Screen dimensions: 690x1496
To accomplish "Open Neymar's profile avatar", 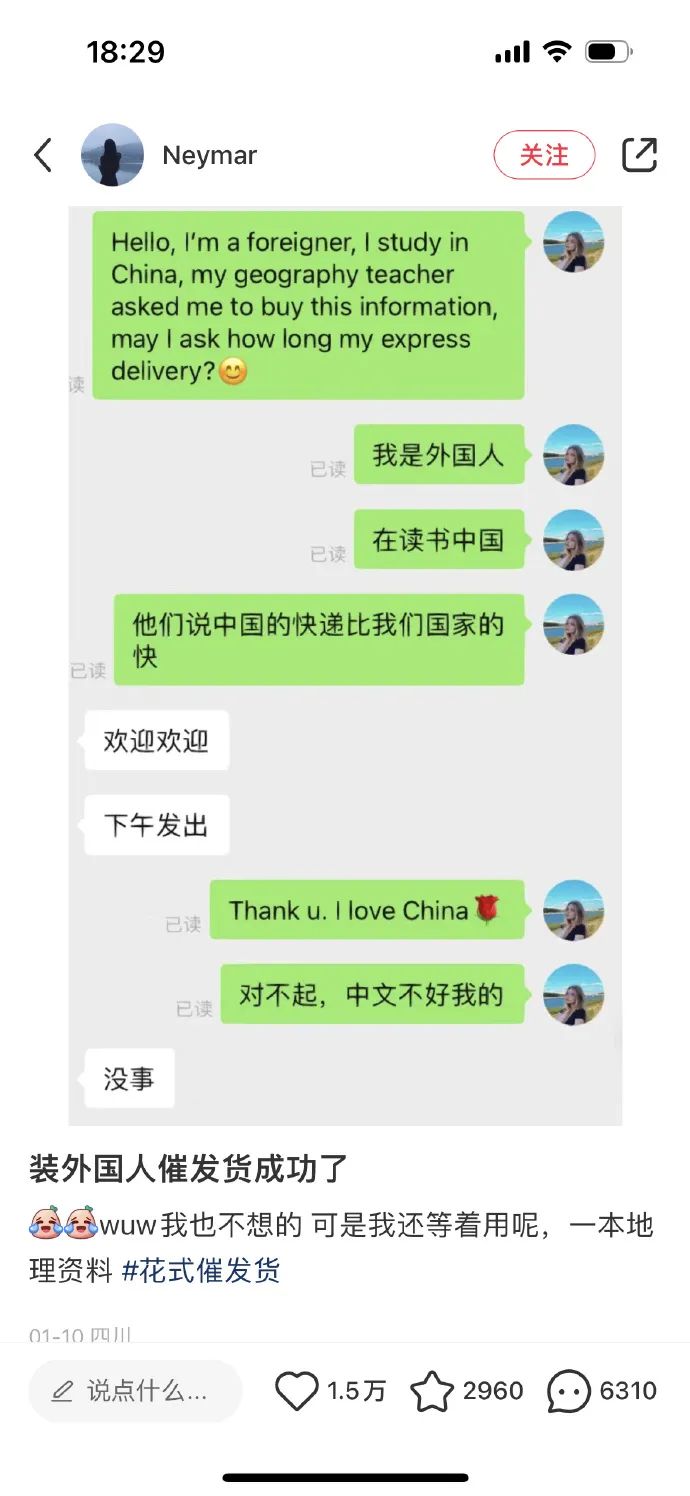I will tap(112, 155).
